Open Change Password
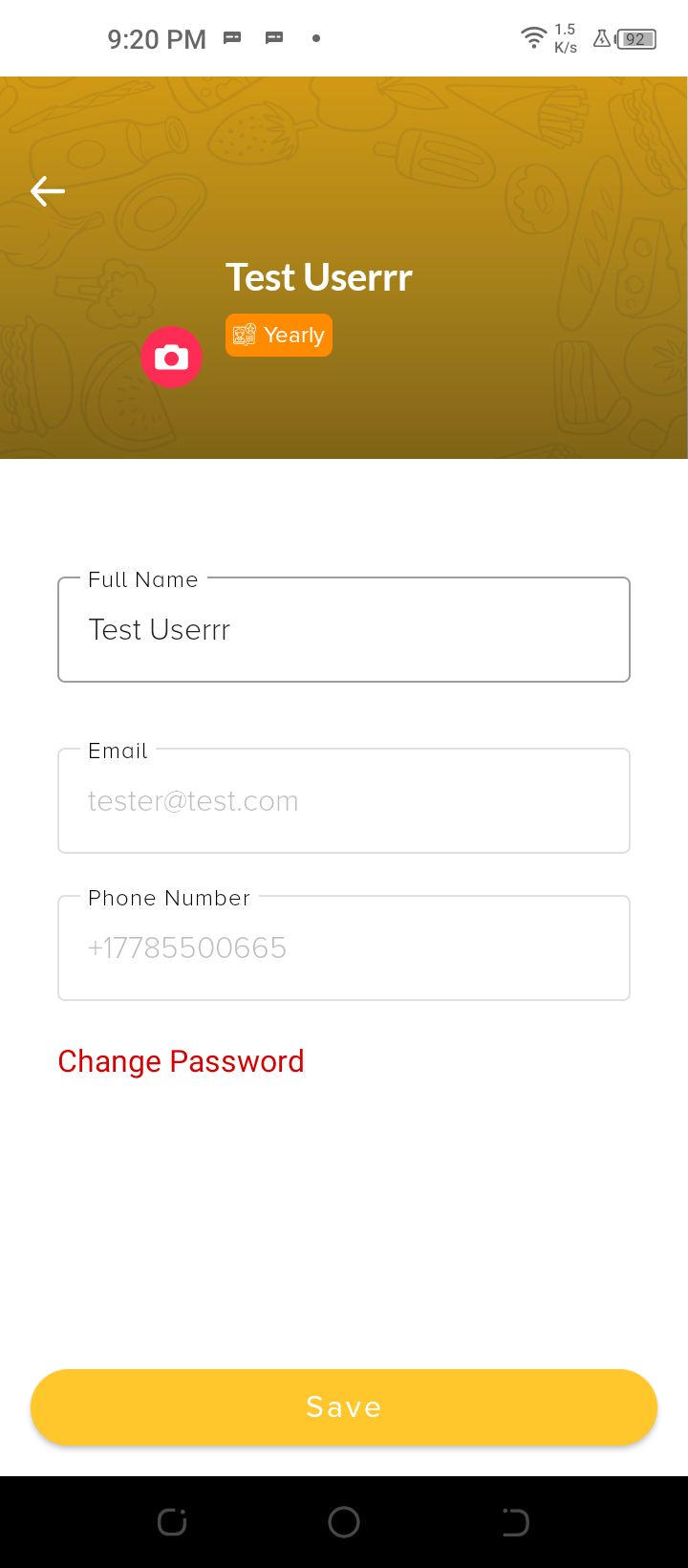The width and height of the screenshot is (688, 1568). [x=181, y=1061]
